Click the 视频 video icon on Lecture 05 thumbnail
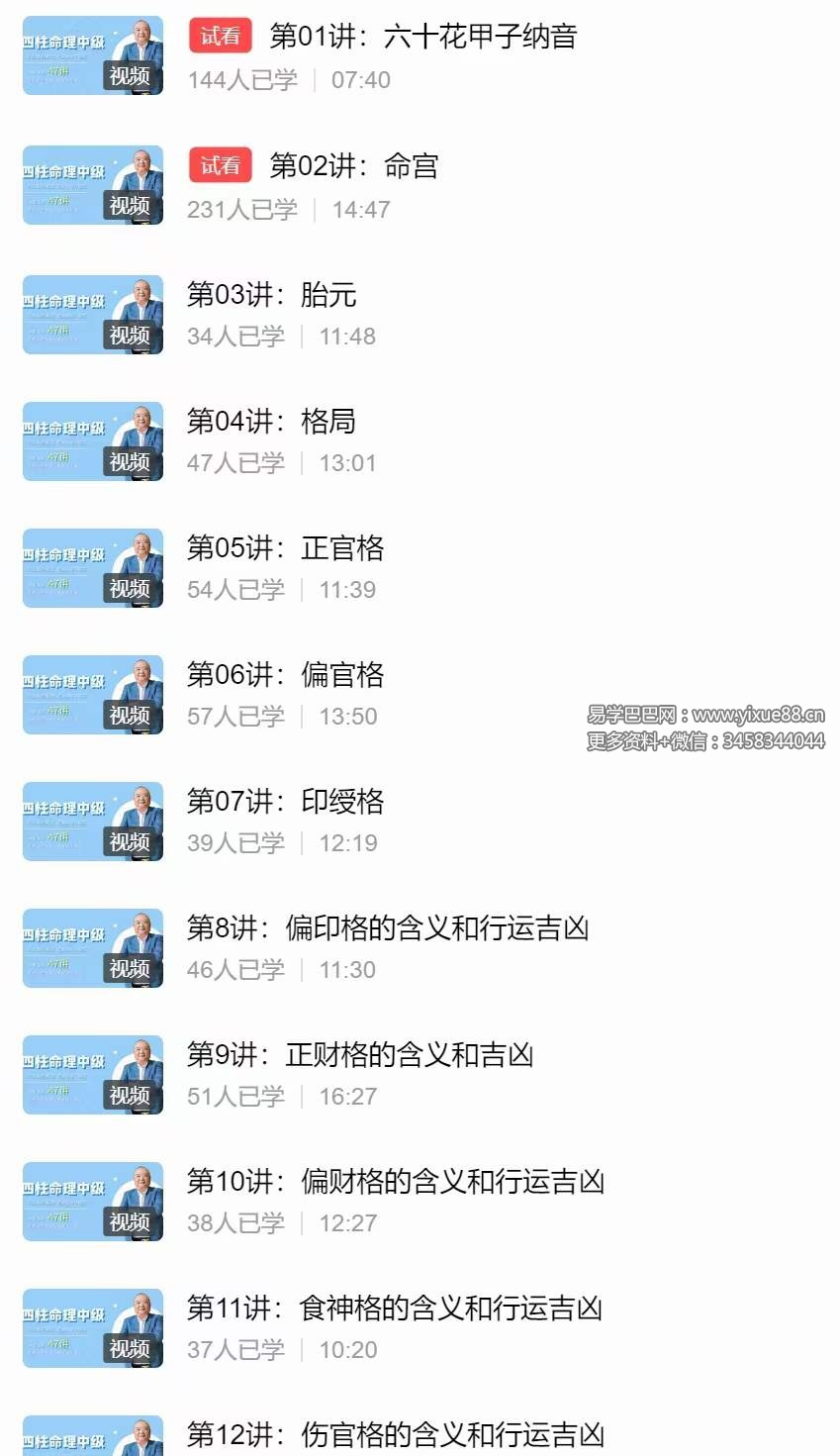840x1456 pixels. (134, 589)
